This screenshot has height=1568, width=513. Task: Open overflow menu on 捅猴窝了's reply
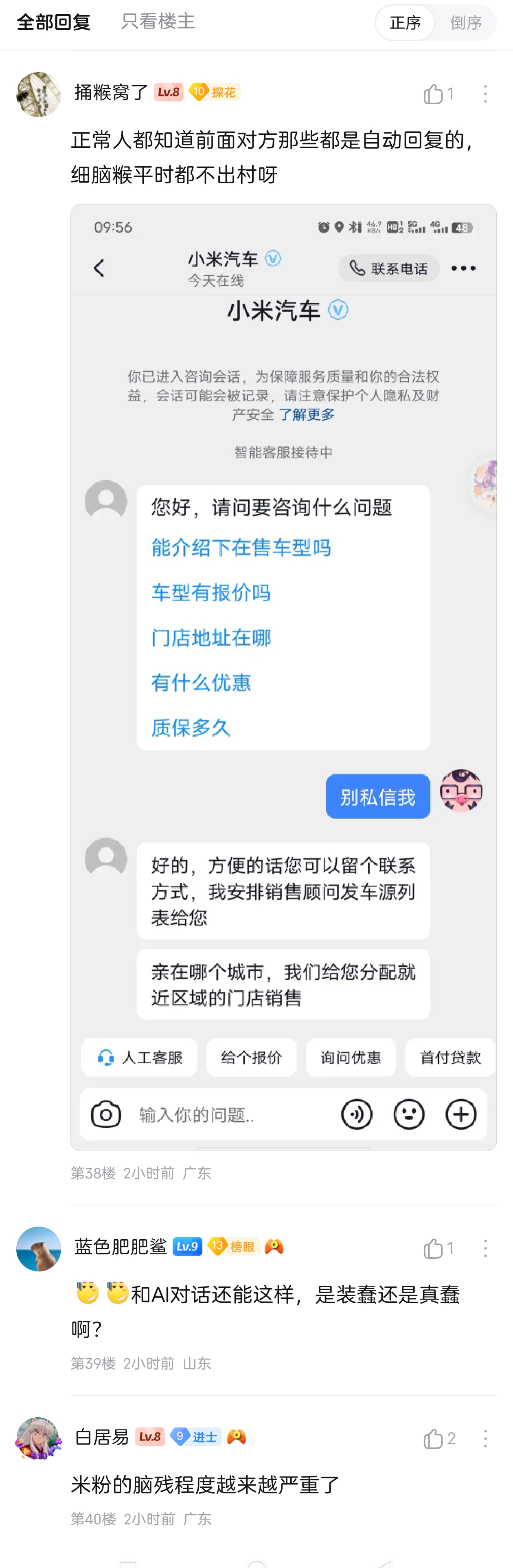coord(485,95)
